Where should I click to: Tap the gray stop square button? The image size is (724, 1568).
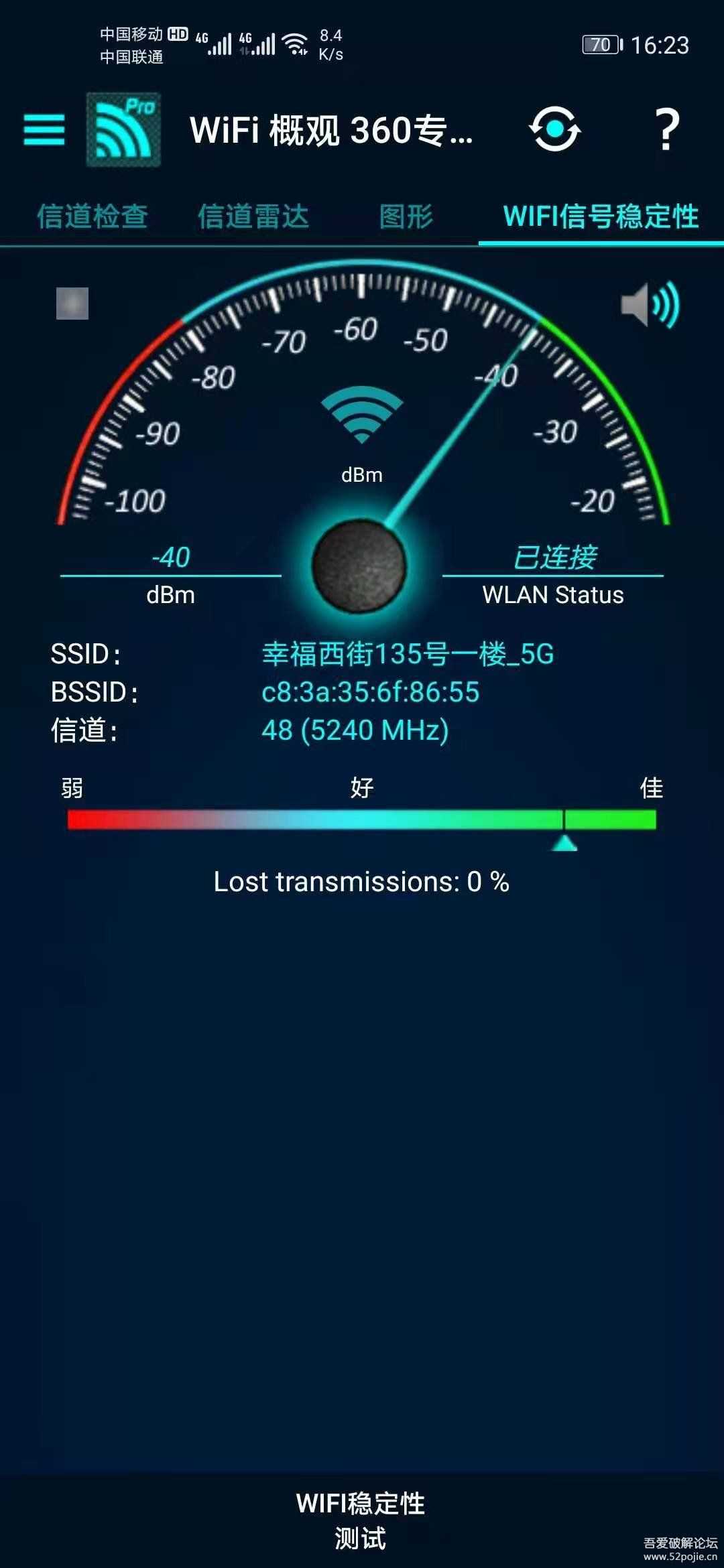72,304
